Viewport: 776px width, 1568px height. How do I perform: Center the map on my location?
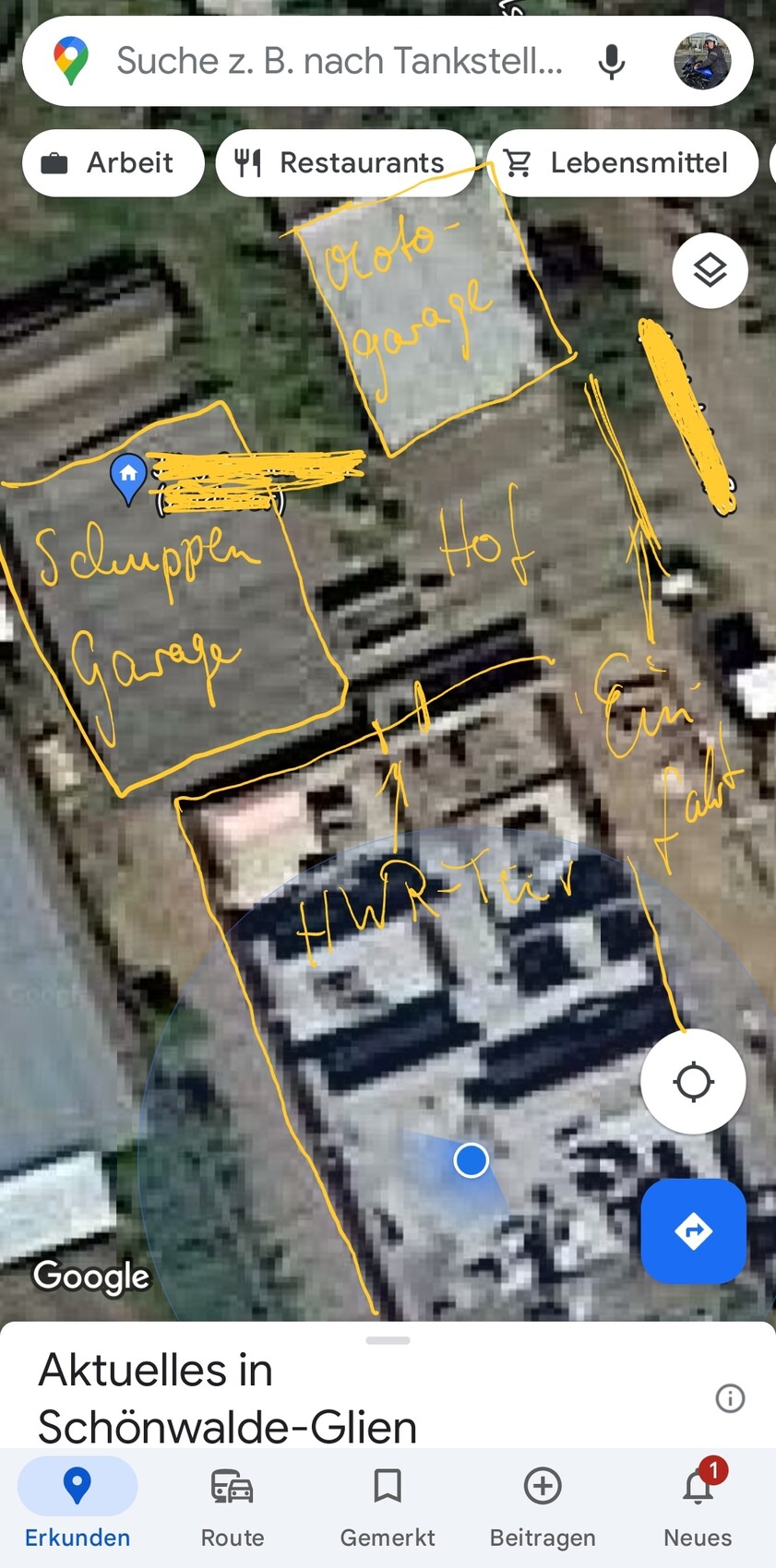coord(693,1082)
